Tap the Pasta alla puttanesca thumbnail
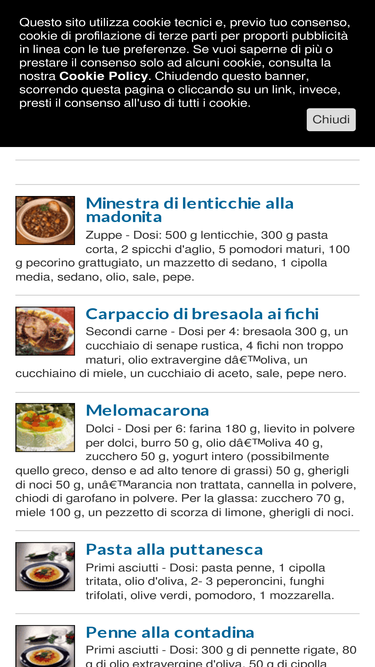Image resolution: width=375 pixels, height=667 pixels. 45,566
